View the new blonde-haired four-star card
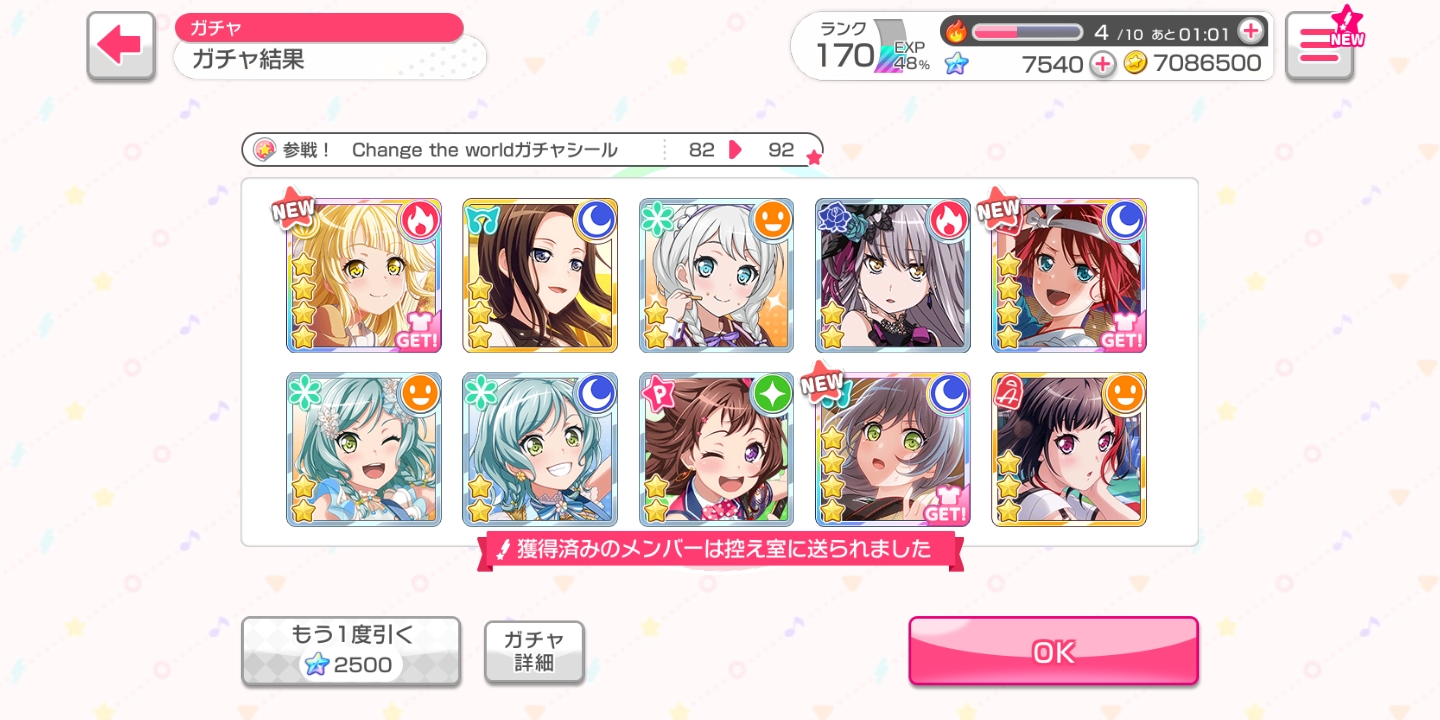The image size is (1440, 720). tap(364, 275)
